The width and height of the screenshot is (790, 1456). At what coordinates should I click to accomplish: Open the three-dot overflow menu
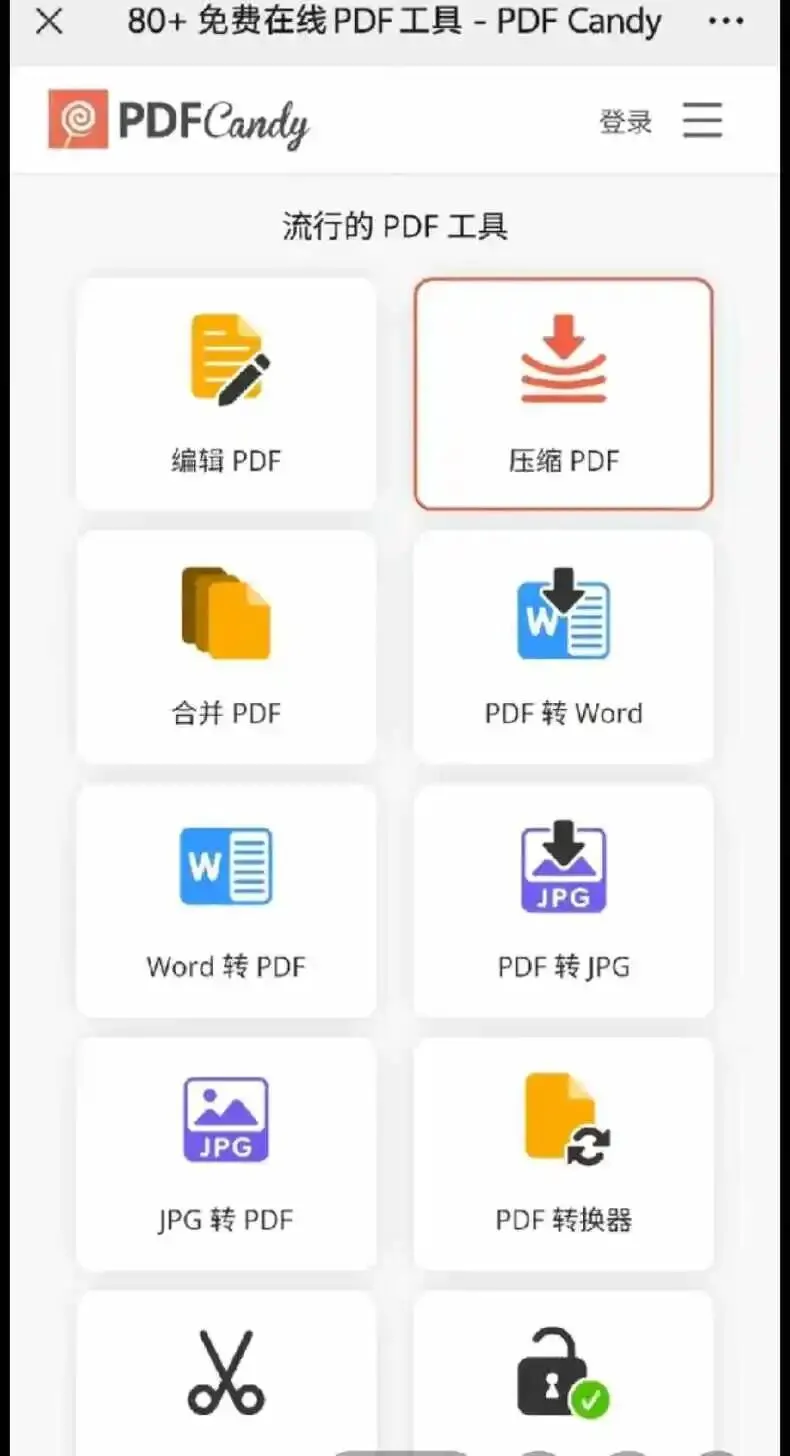pyautogui.click(x=725, y=22)
